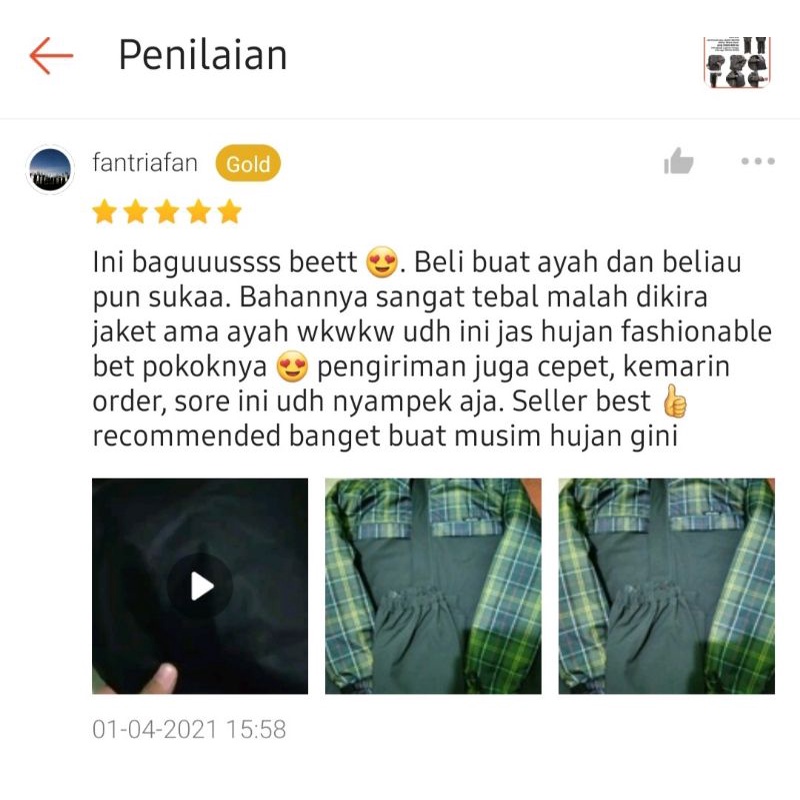The height and width of the screenshot is (800, 800).
Task: Open the middle review photo
Action: 433,586
